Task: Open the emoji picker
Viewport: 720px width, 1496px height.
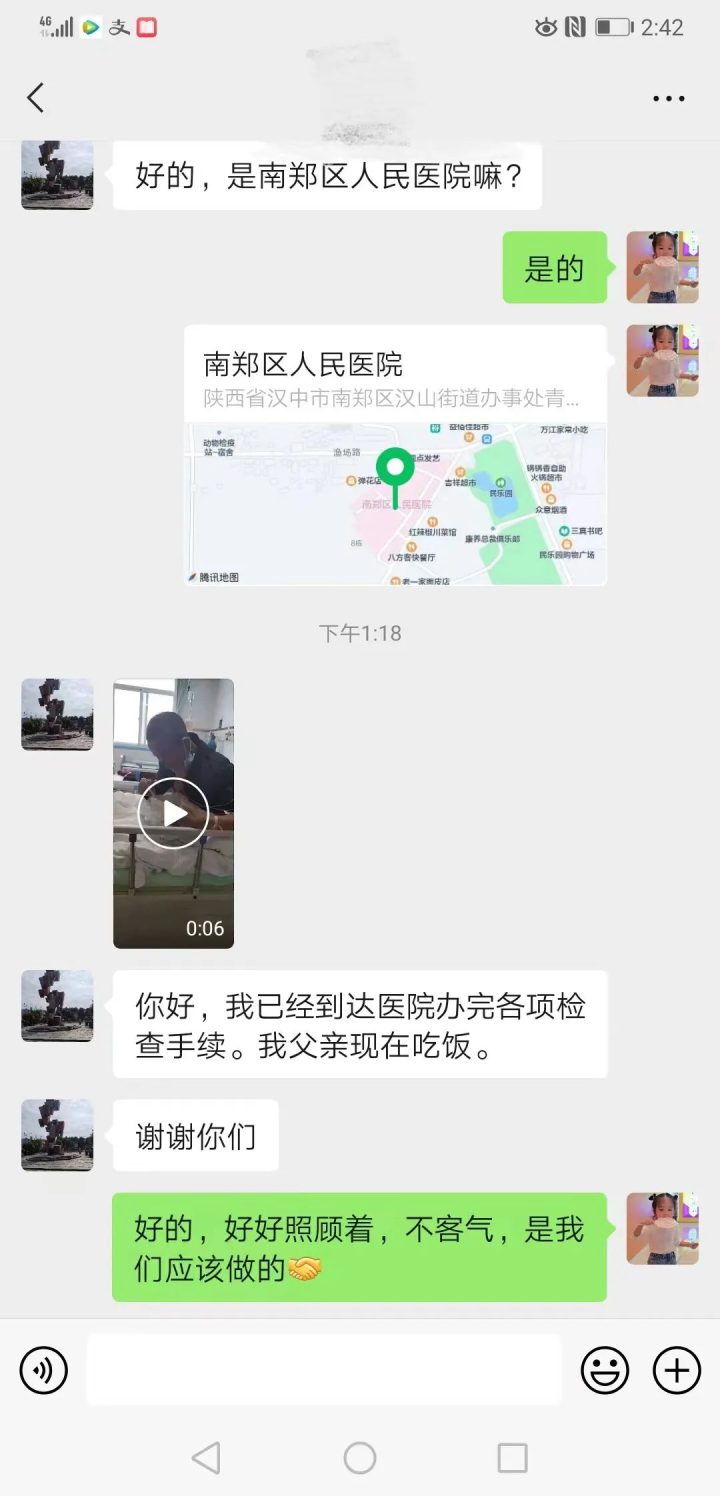Action: (x=605, y=1370)
